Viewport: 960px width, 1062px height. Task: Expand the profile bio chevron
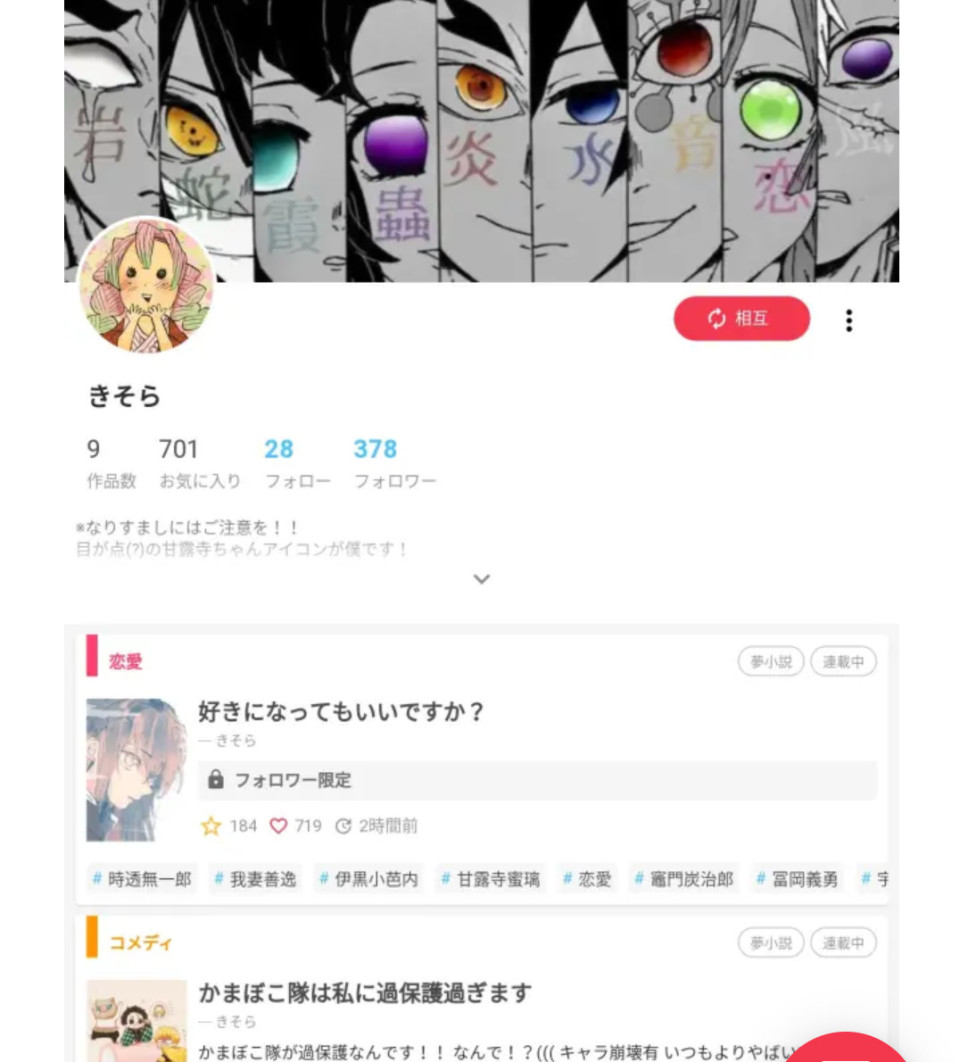(x=481, y=579)
